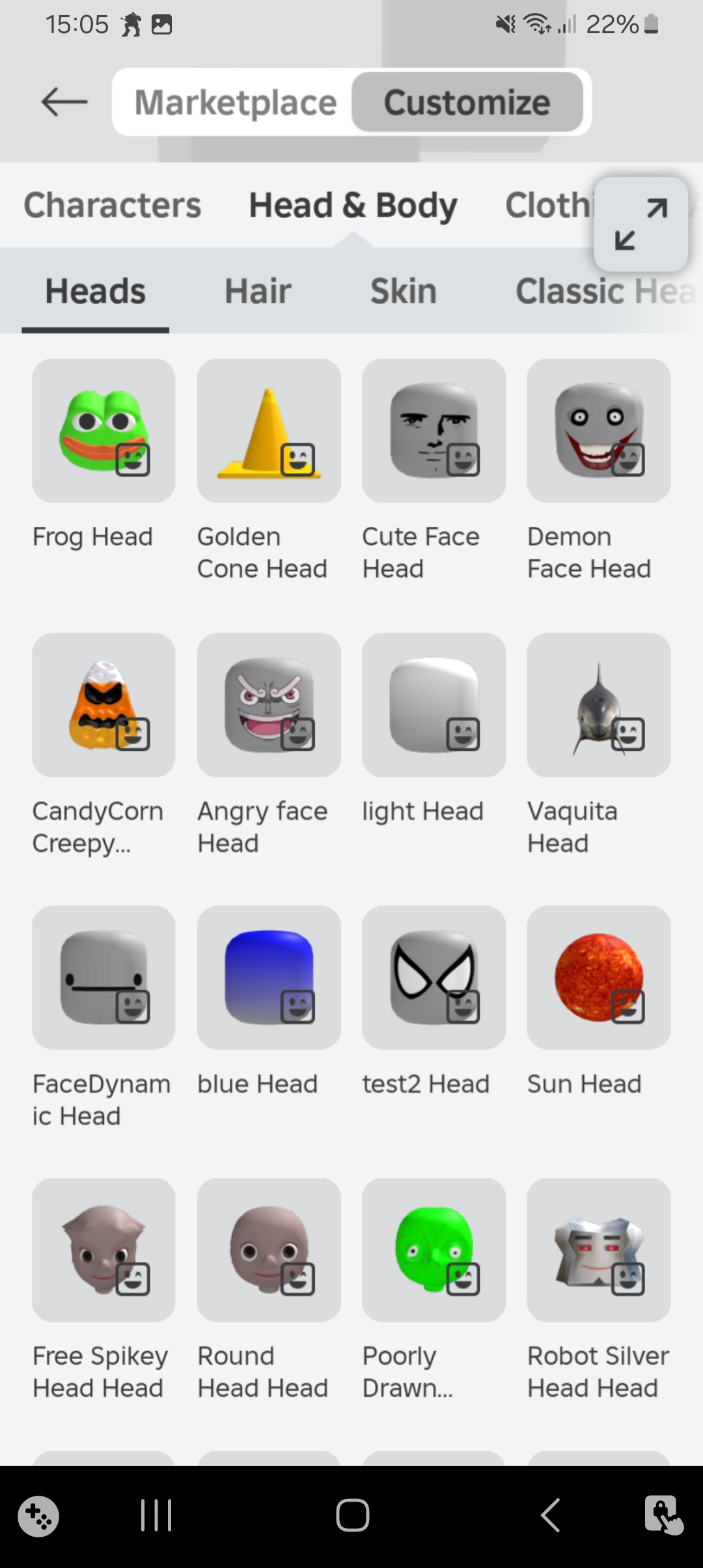Screen dimensions: 703x1568
Task: Select the blue Head item
Action: (269, 977)
